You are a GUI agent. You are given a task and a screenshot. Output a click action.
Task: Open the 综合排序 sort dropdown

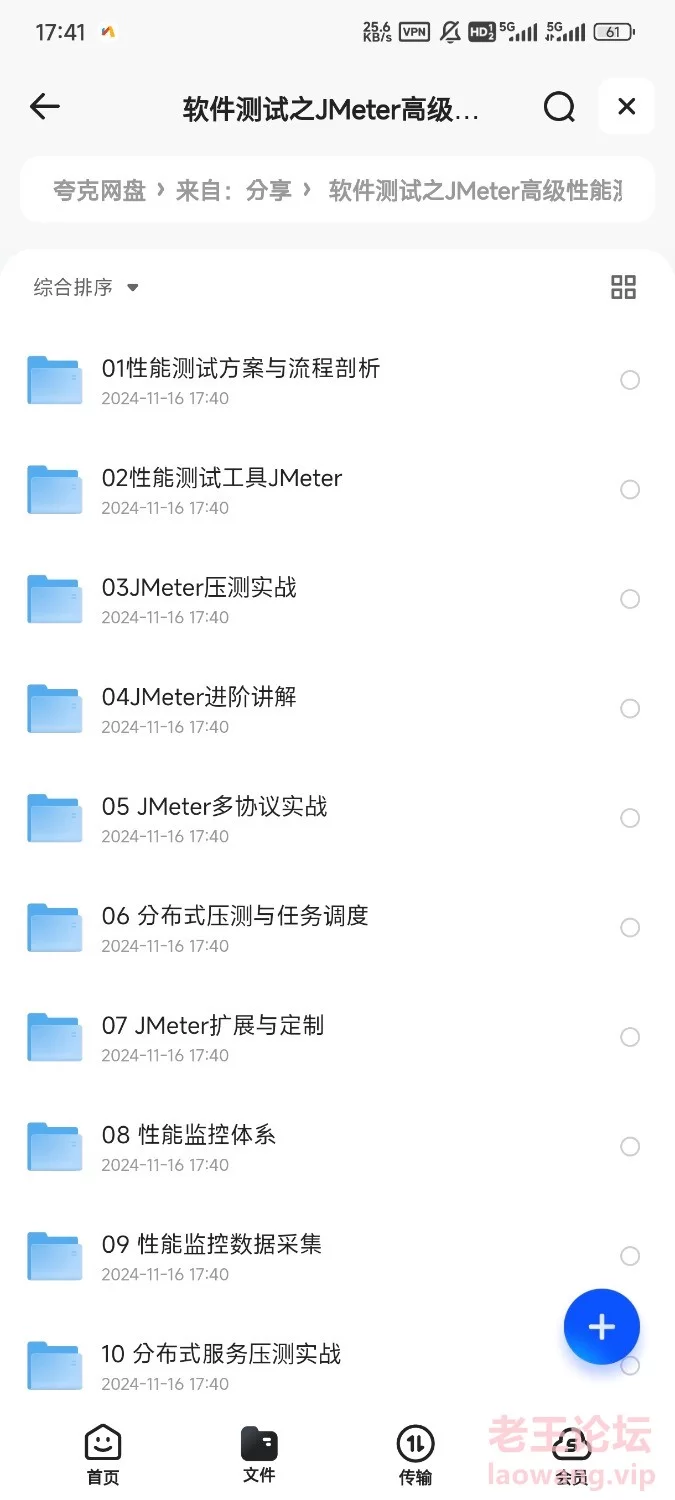coord(86,288)
